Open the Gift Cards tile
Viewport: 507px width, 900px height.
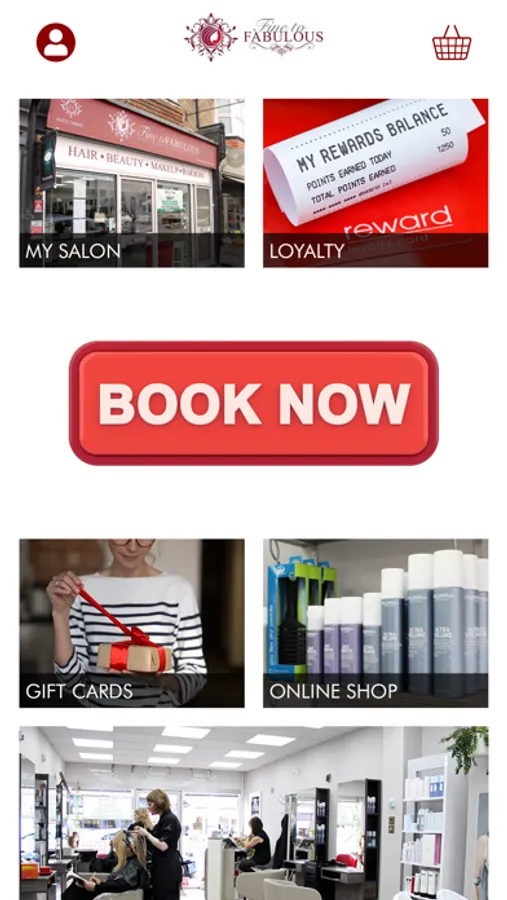tap(132, 623)
